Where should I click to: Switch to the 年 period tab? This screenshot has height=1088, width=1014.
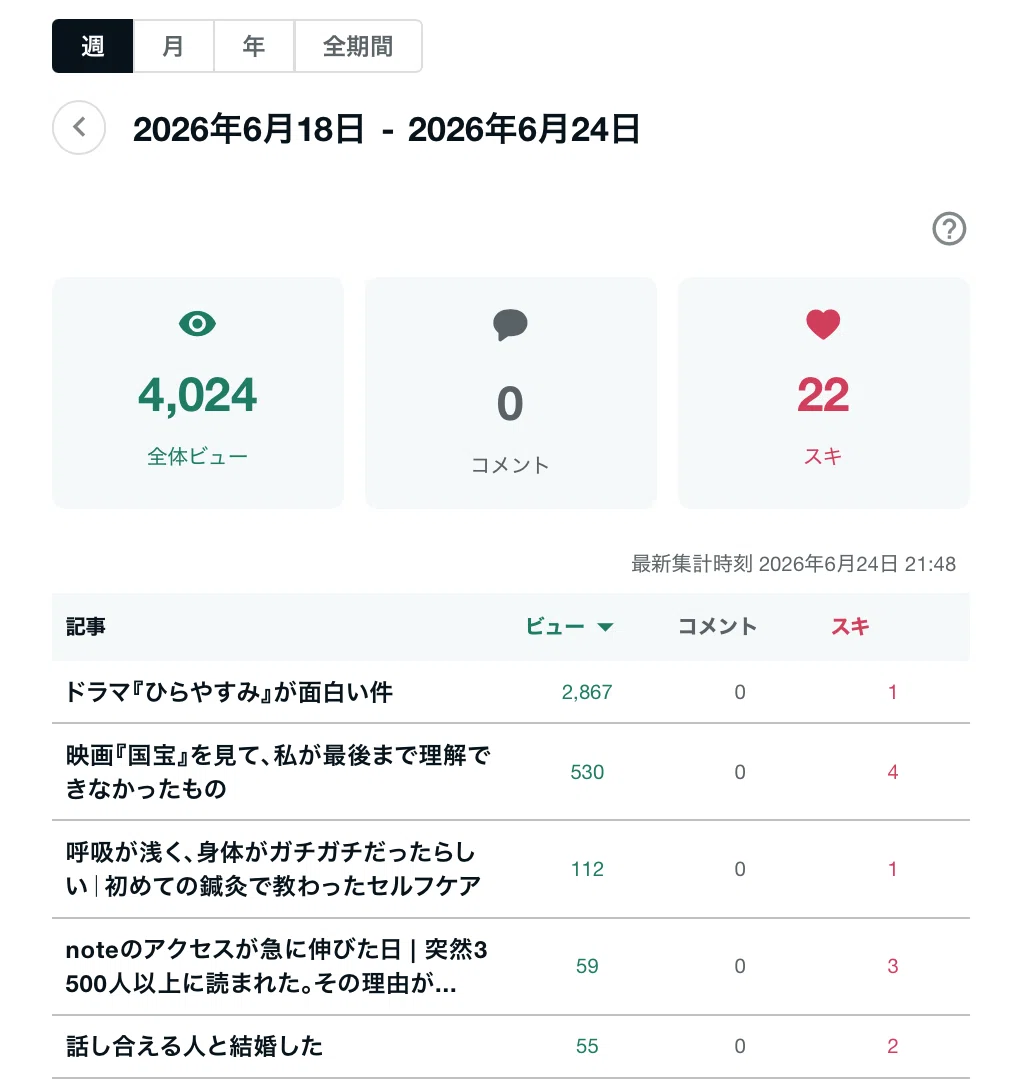(x=254, y=46)
